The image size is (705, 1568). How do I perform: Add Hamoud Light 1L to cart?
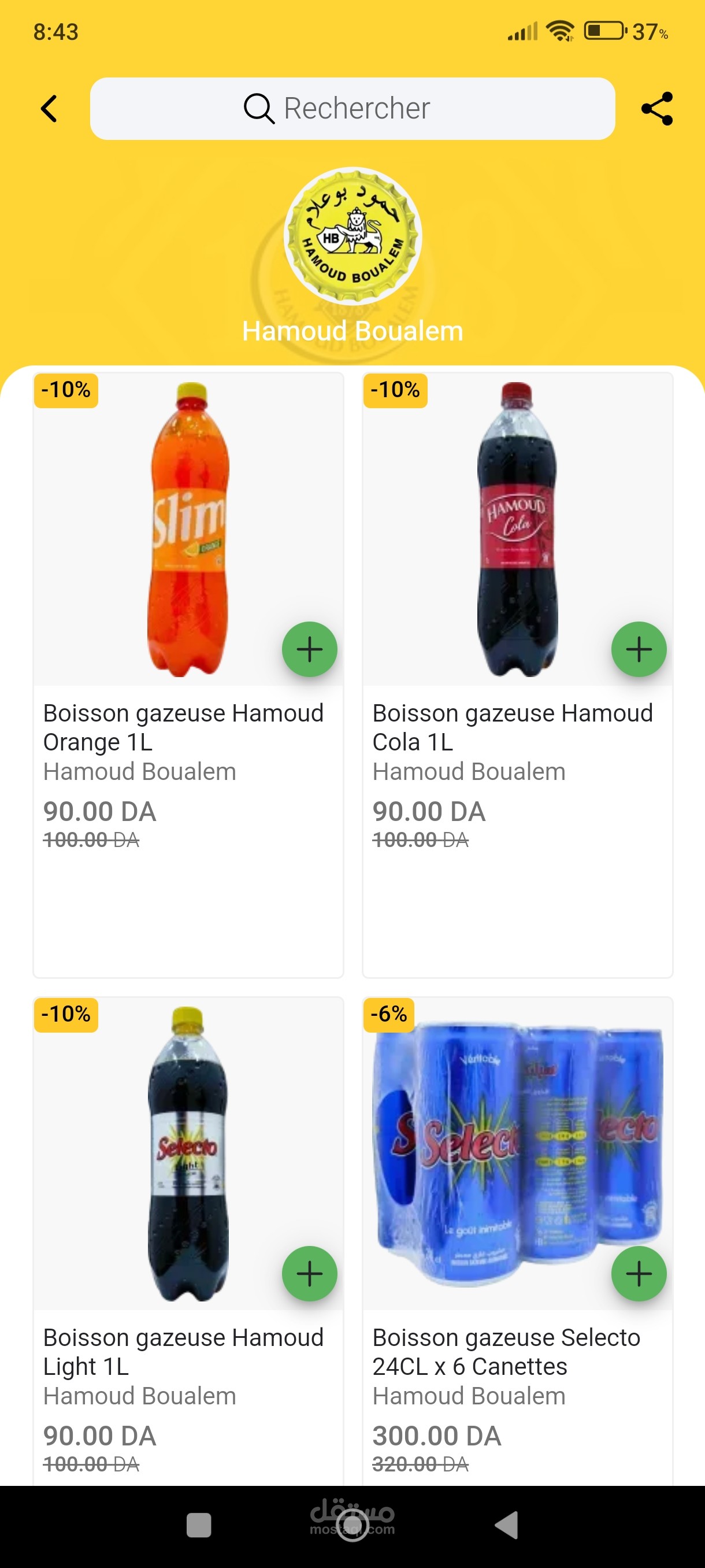click(309, 1273)
